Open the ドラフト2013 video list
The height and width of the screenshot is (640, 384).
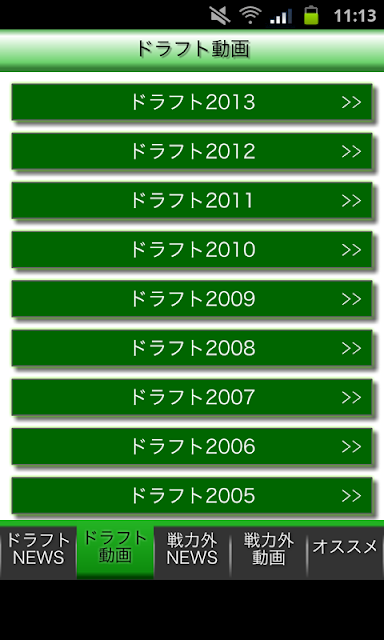[x=192, y=102]
